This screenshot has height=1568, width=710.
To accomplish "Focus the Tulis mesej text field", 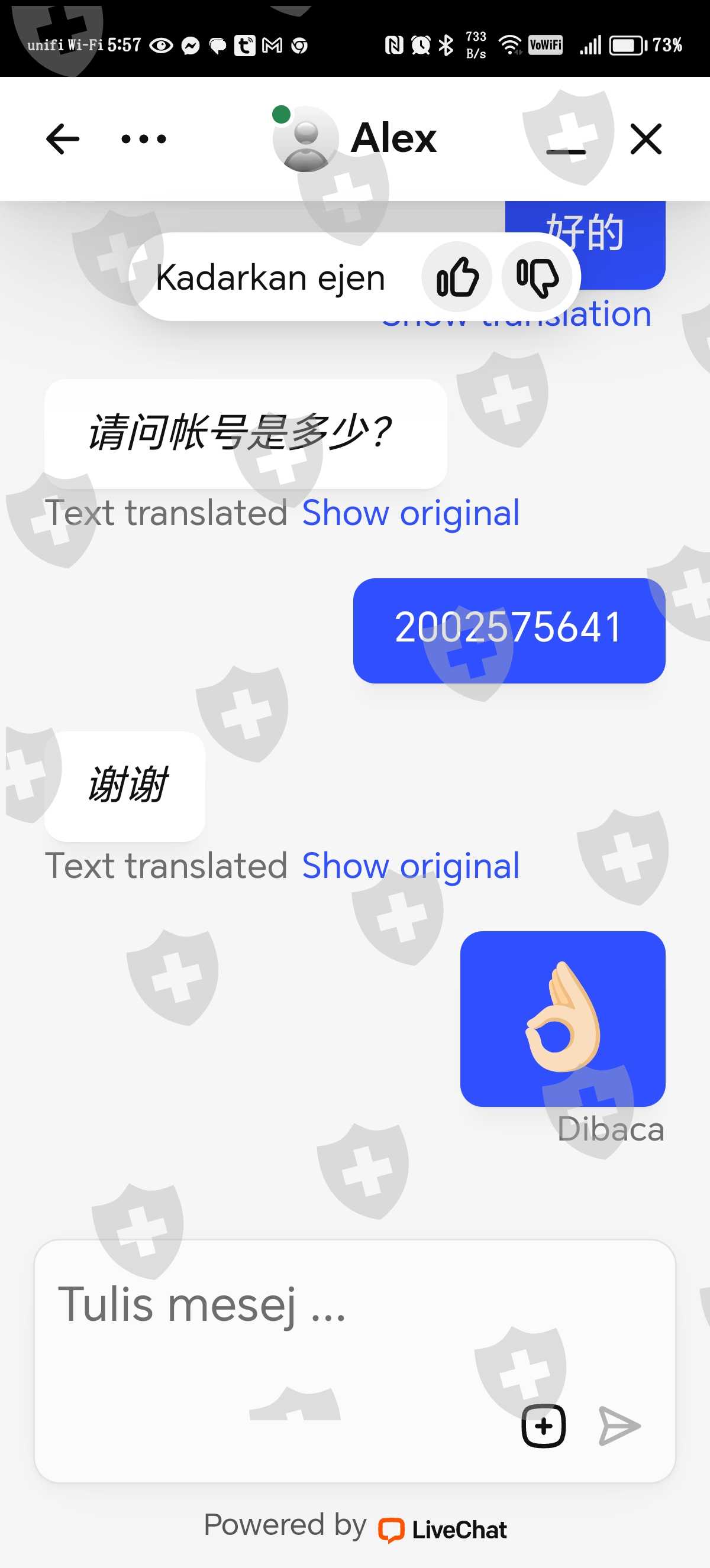I will point(355,1360).
